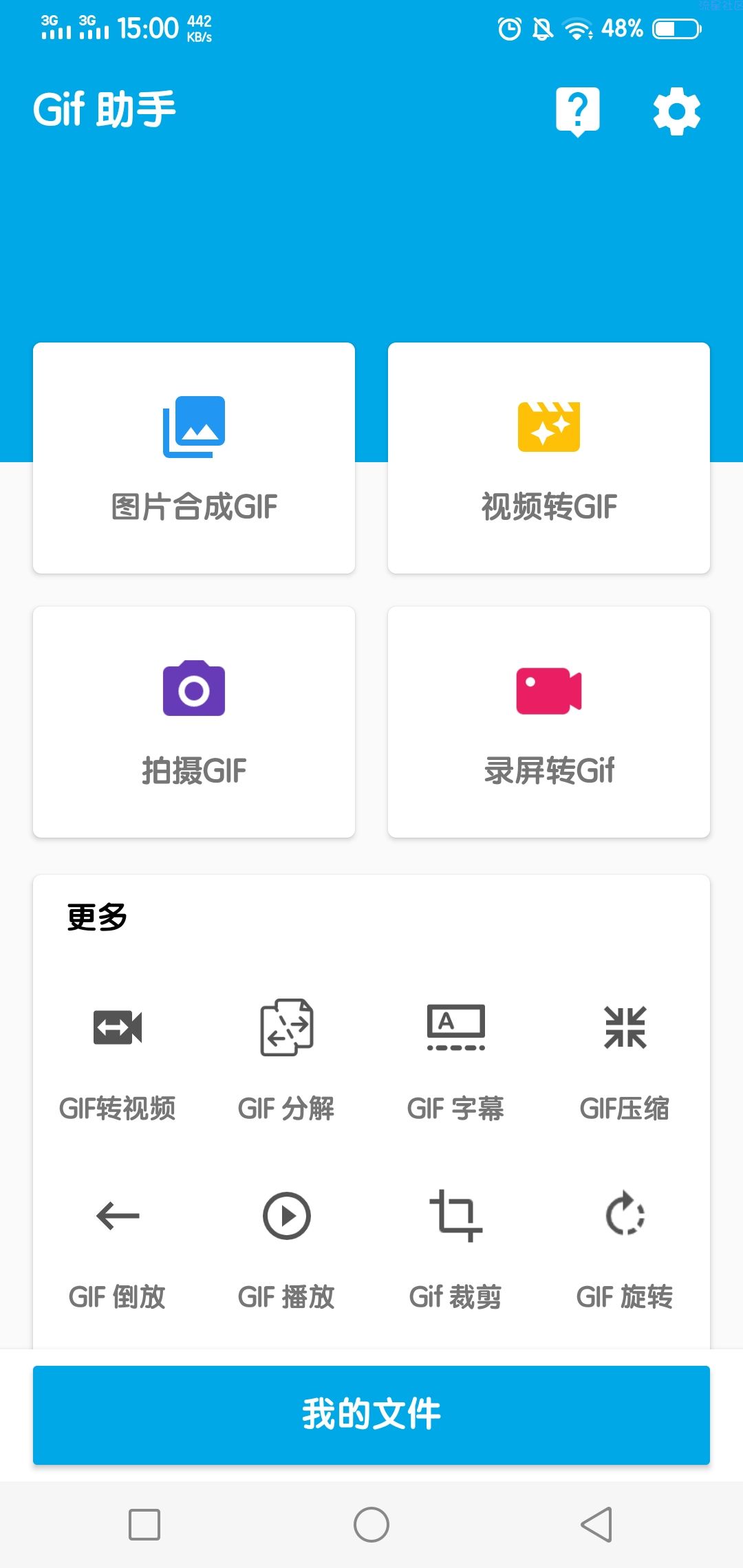Select the 视频转GIF card

pyautogui.click(x=549, y=458)
